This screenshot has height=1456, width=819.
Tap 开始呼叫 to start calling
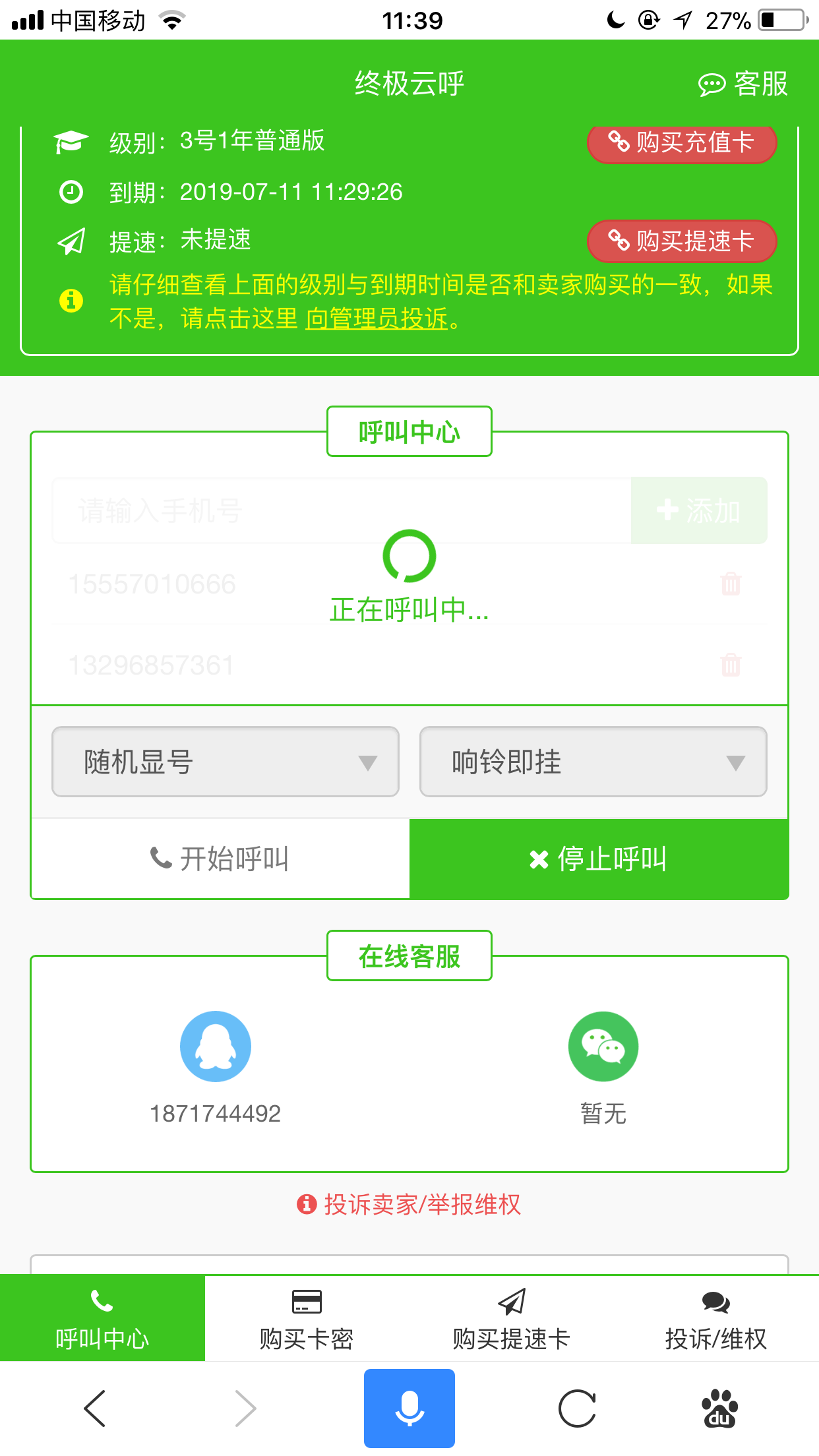220,859
